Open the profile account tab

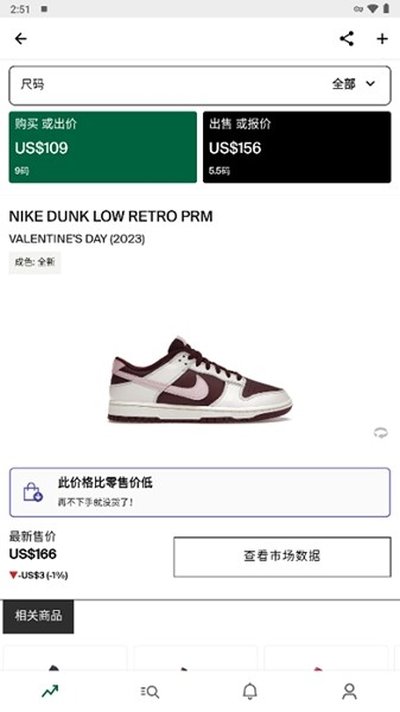click(349, 692)
